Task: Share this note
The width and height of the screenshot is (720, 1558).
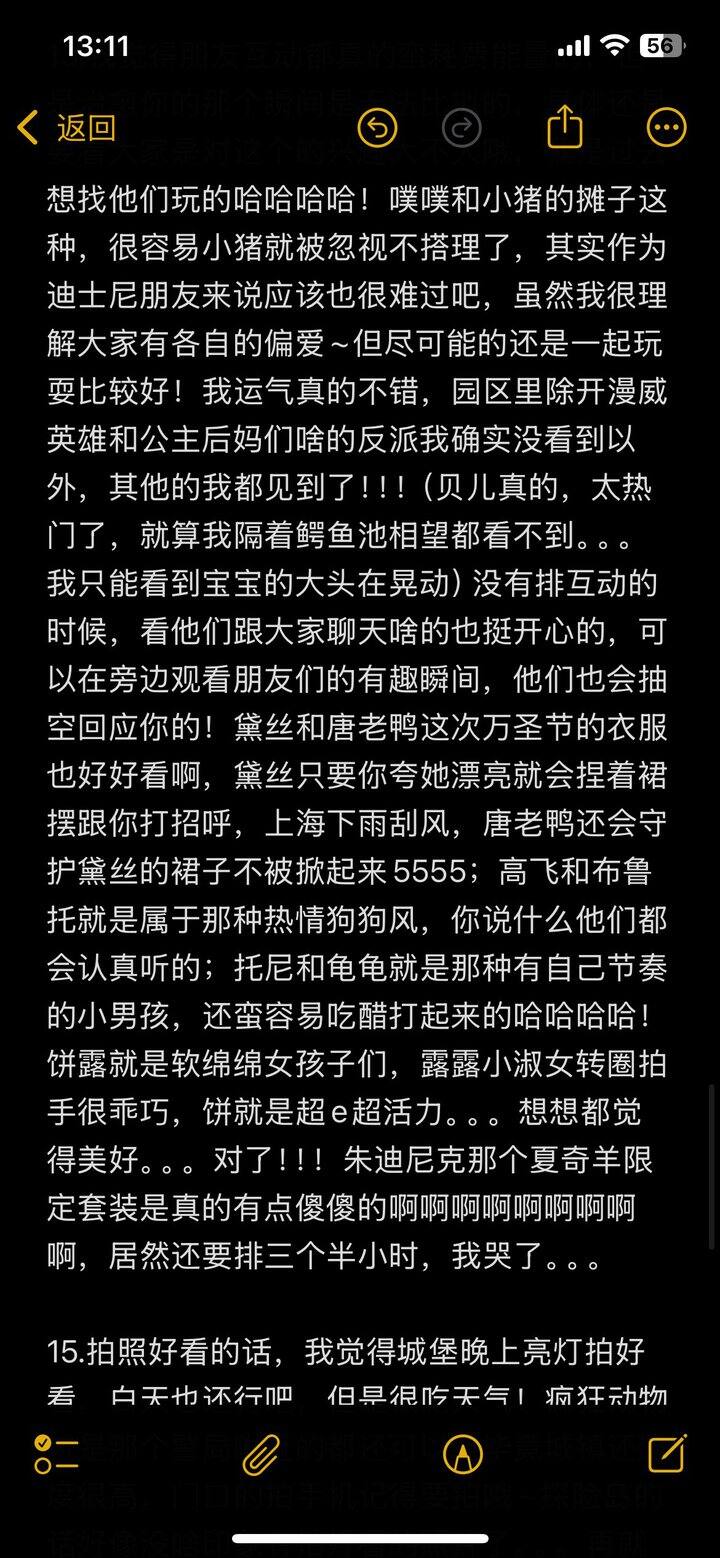Action: point(564,127)
